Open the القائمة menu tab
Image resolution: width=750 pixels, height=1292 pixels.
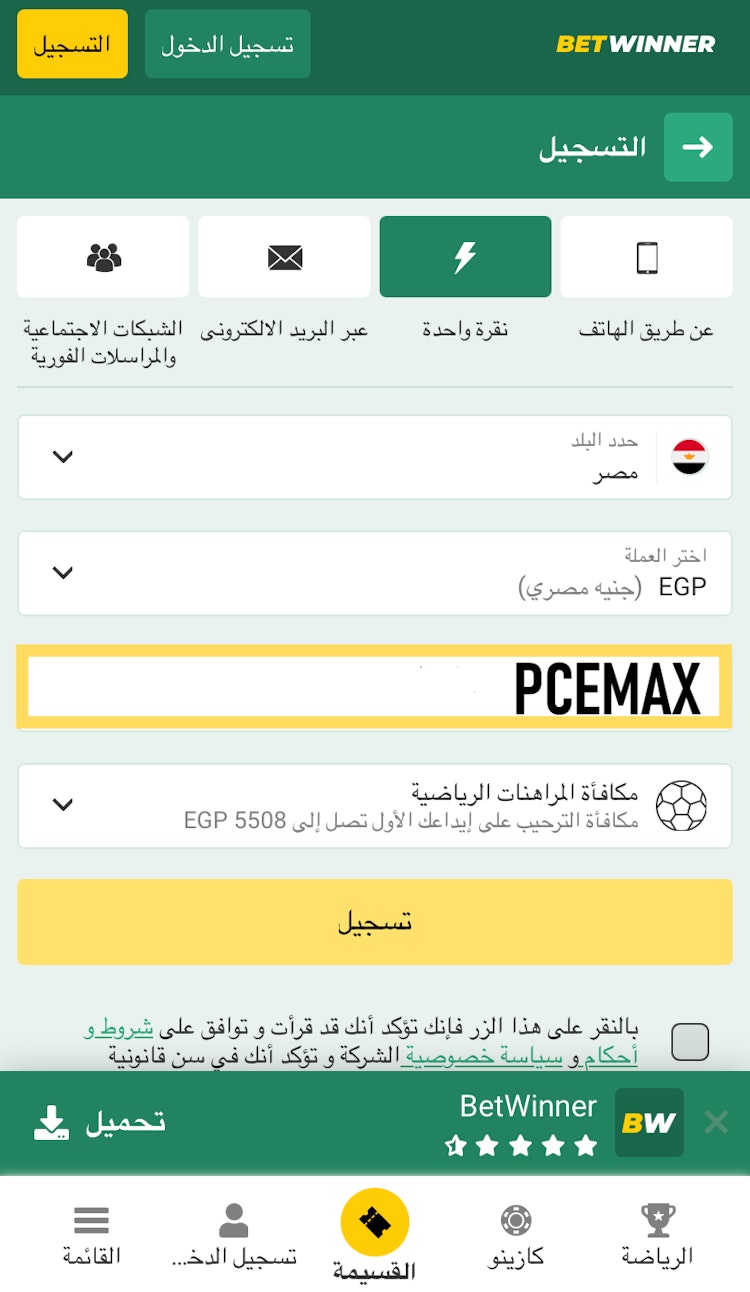(x=92, y=1235)
